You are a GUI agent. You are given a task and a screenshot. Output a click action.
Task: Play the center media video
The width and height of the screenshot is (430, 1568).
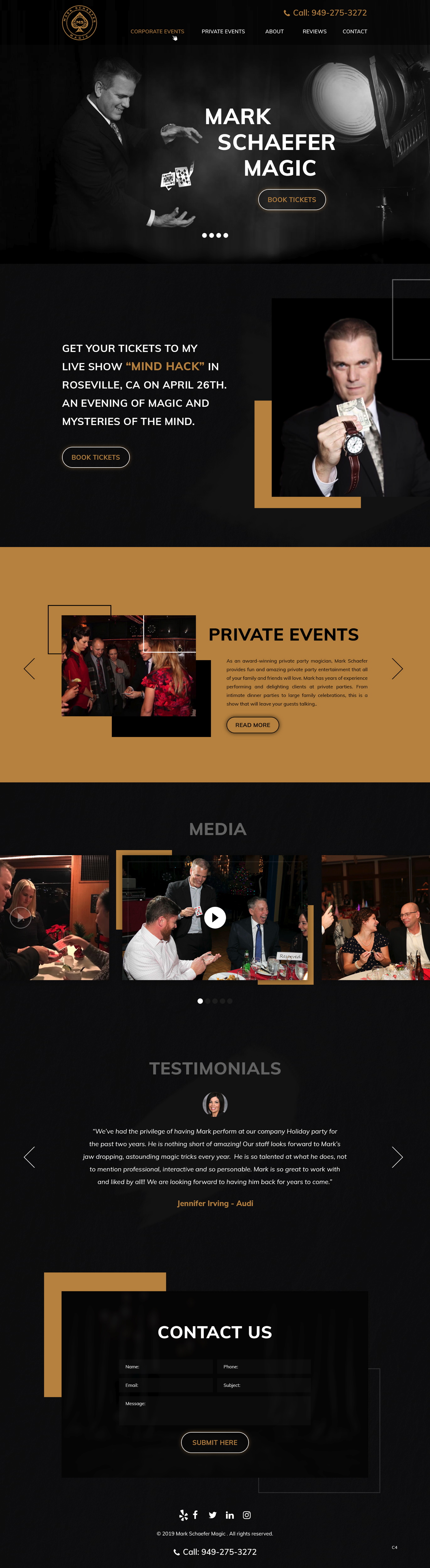[x=214, y=917]
